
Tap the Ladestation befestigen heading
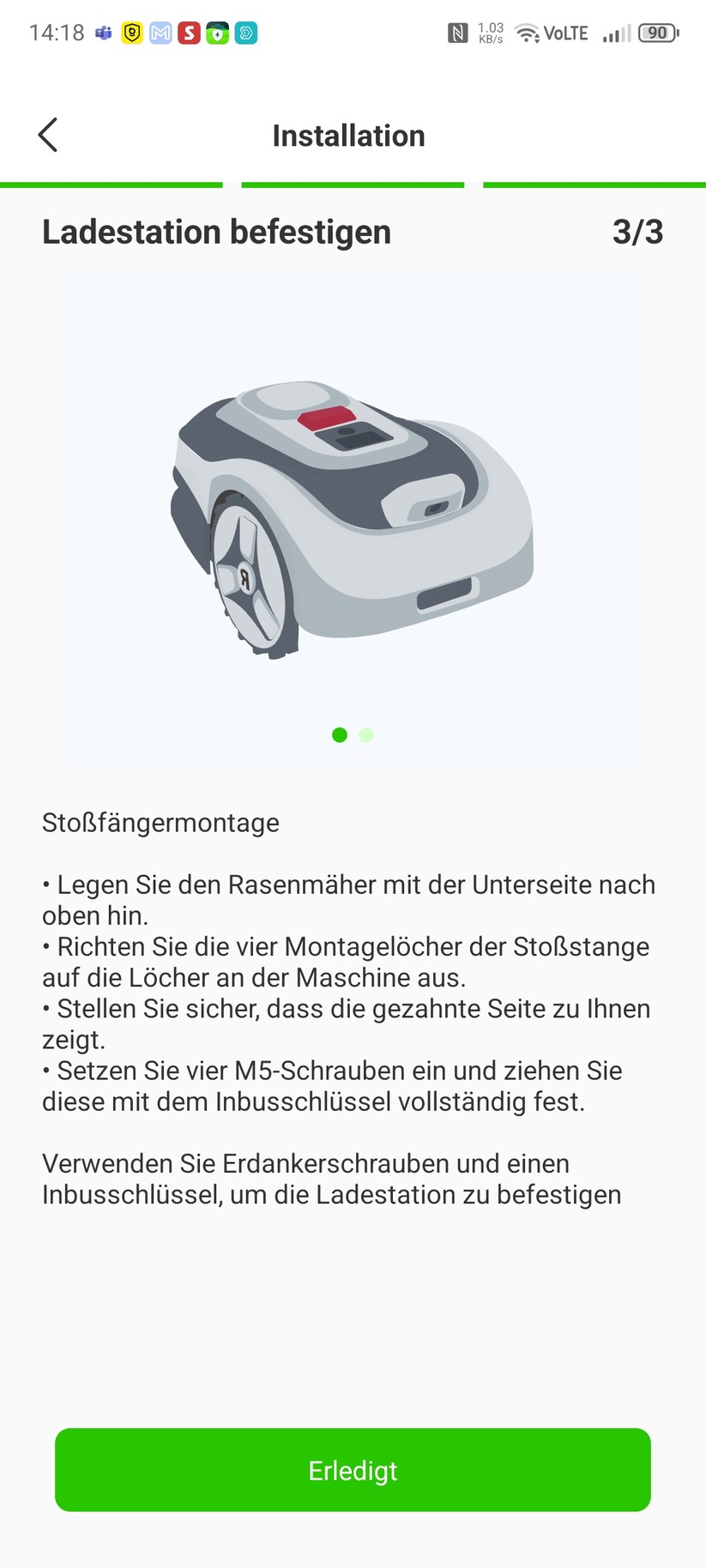click(216, 231)
